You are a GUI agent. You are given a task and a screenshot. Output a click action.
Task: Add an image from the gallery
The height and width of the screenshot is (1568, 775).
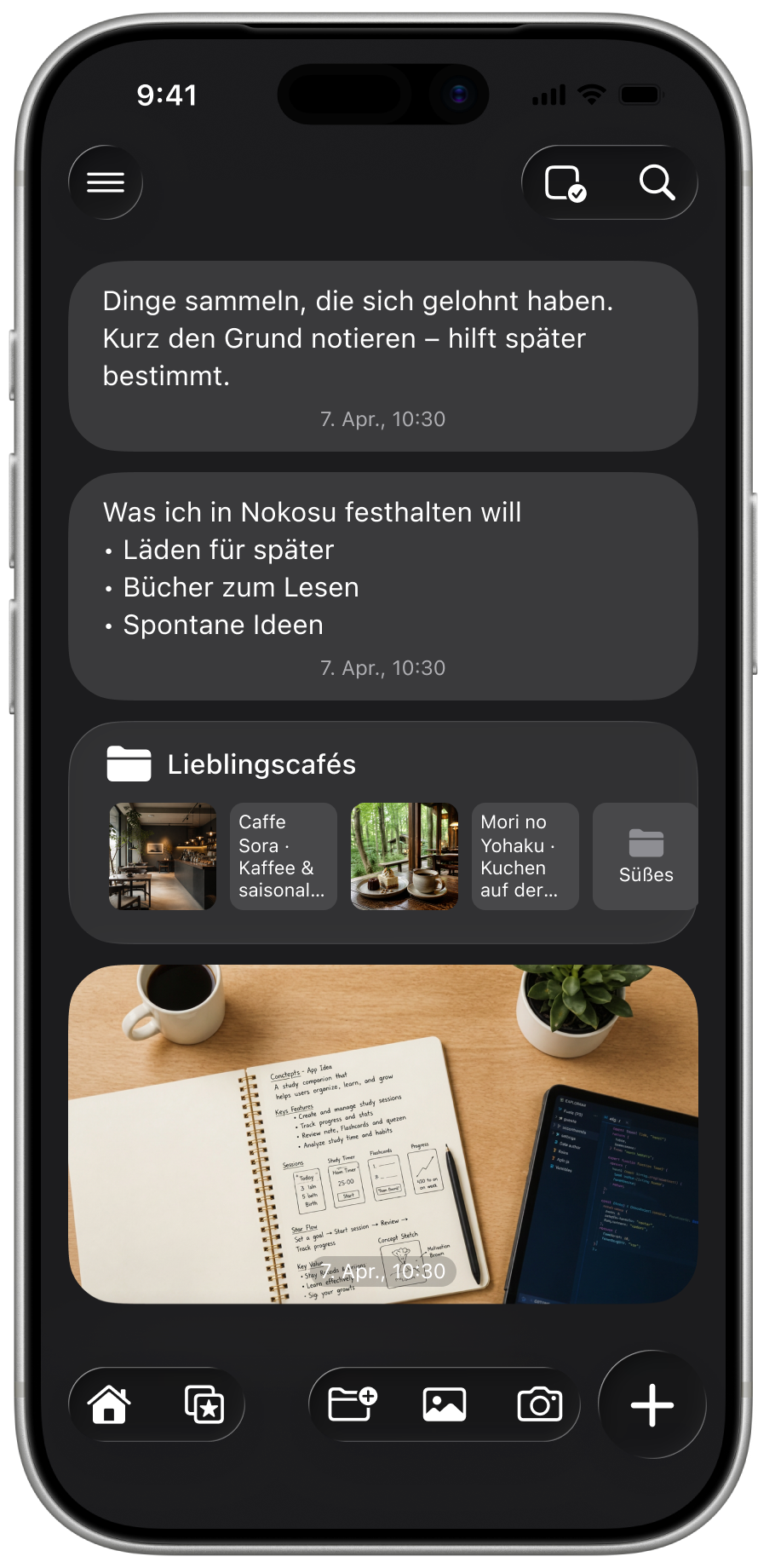[x=445, y=1404]
